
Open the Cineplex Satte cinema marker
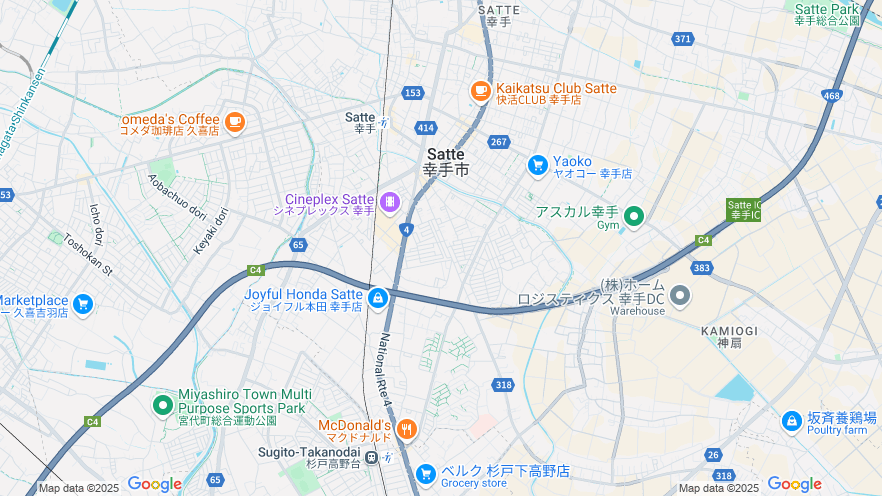tap(389, 204)
